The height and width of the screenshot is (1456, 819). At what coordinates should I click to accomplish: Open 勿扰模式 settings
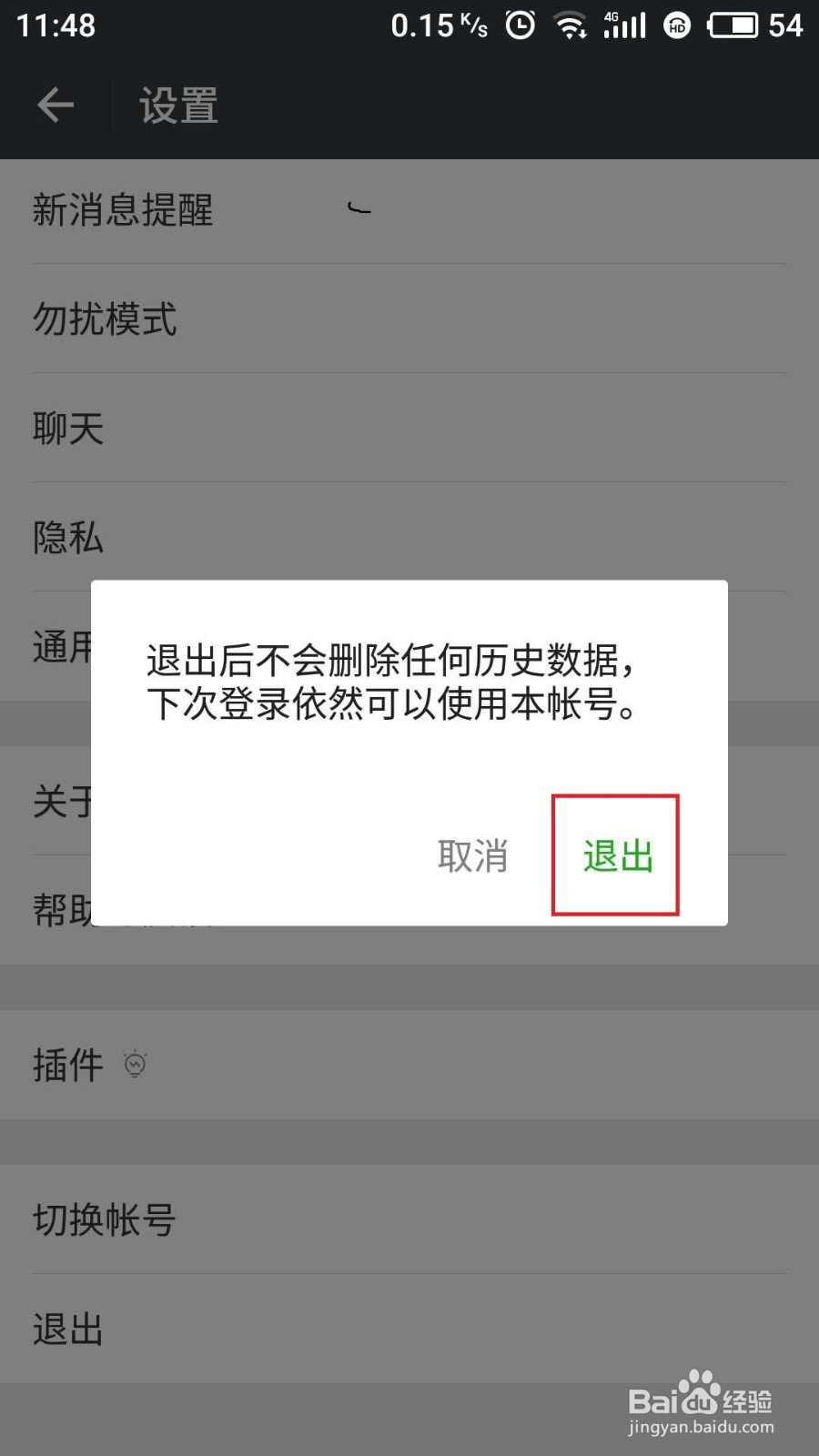click(x=105, y=320)
